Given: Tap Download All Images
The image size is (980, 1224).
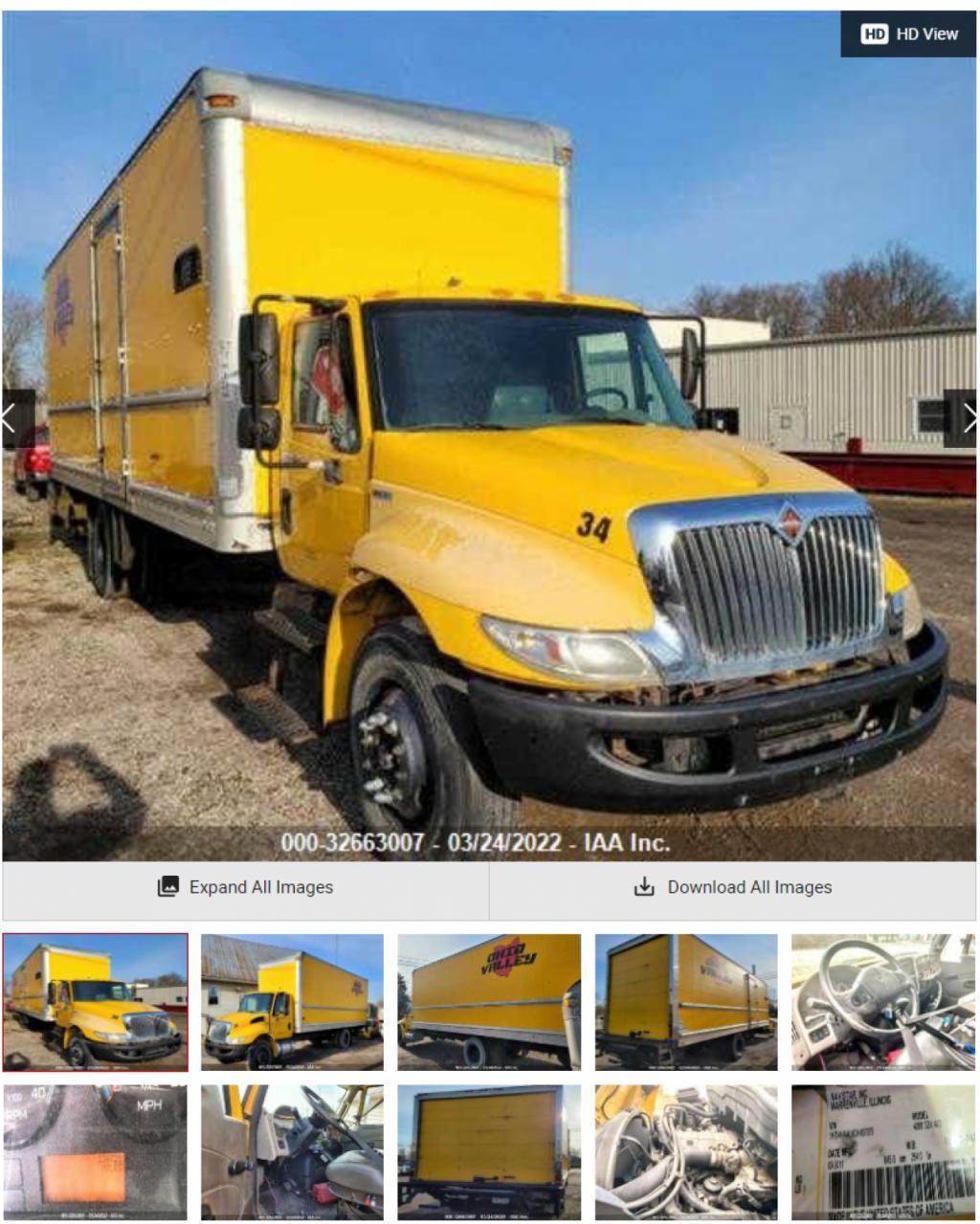Looking at the screenshot, I should point(733,887).
